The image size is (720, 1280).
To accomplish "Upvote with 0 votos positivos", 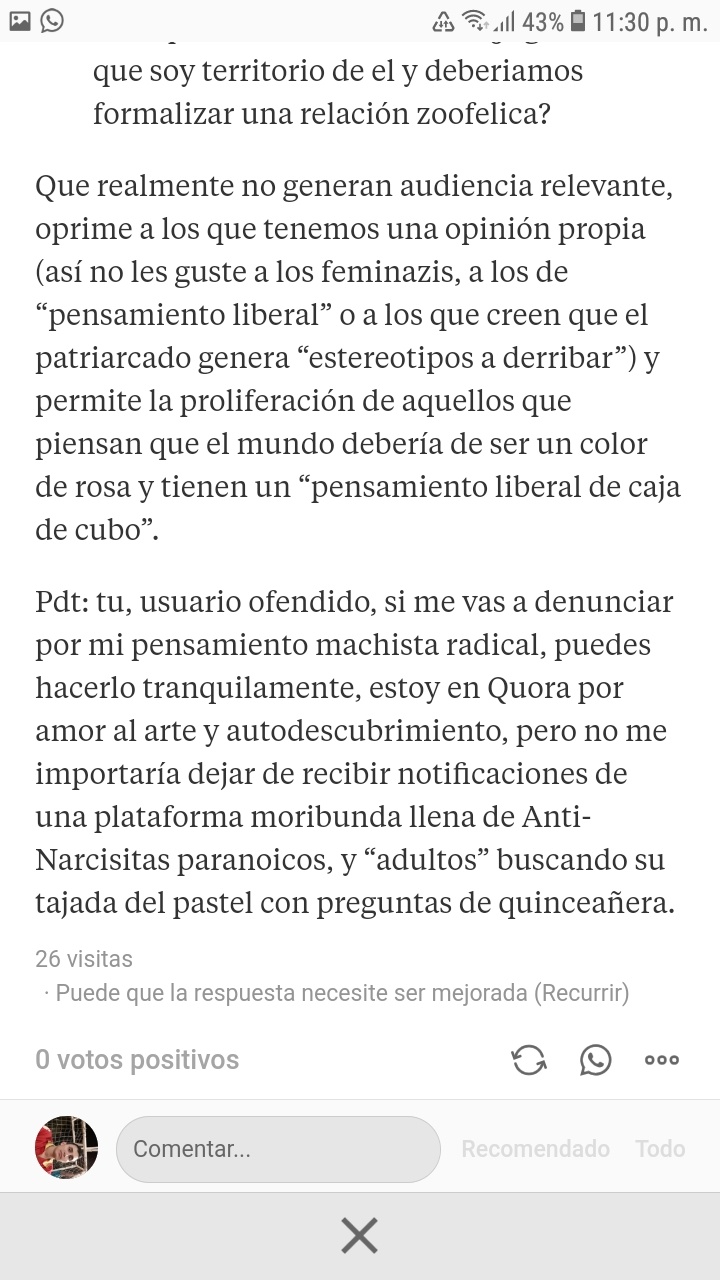I will pos(137,1060).
